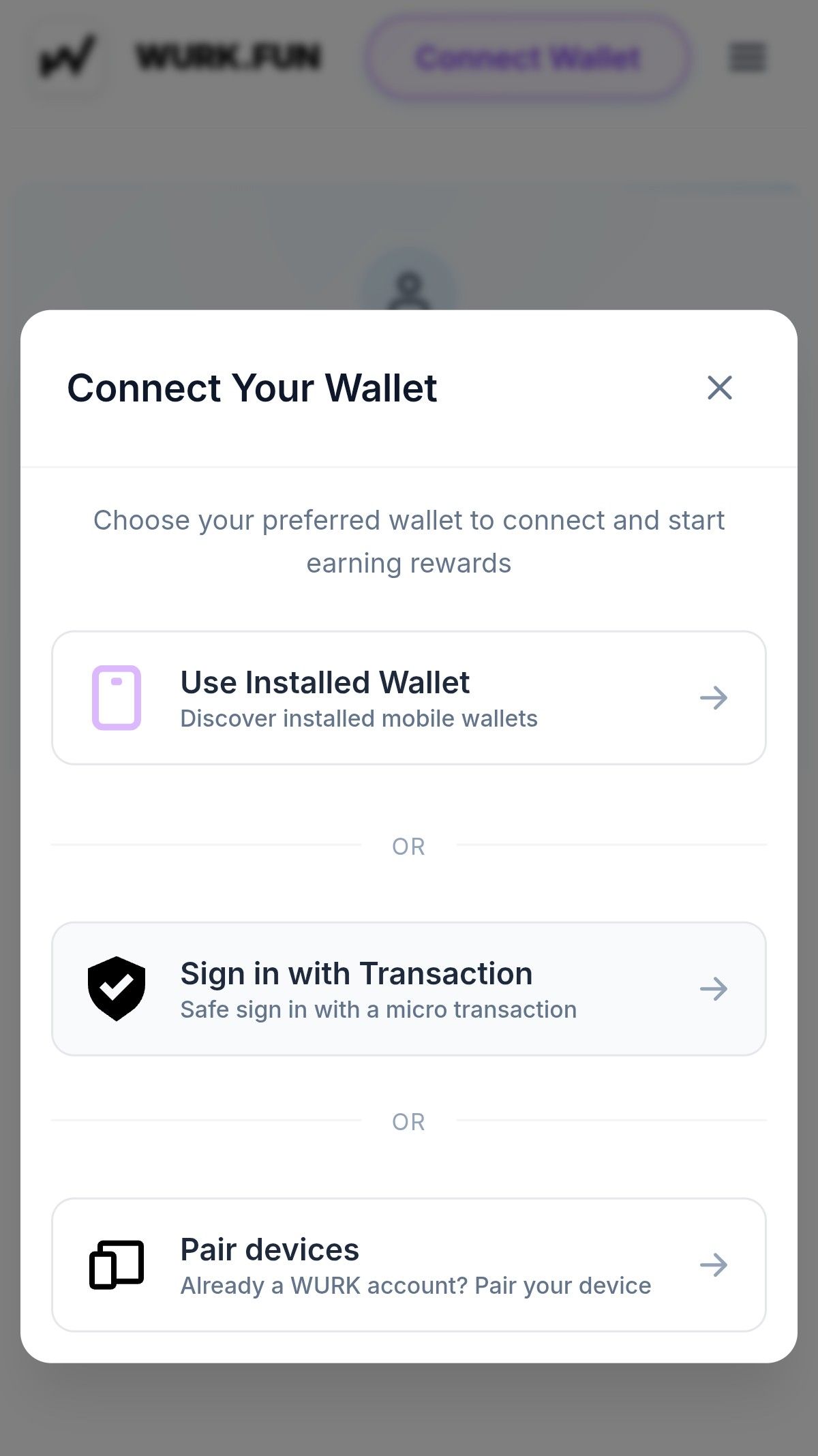The width and height of the screenshot is (818, 1456).
Task: Select Use Installed Wallet option
Action: point(409,698)
